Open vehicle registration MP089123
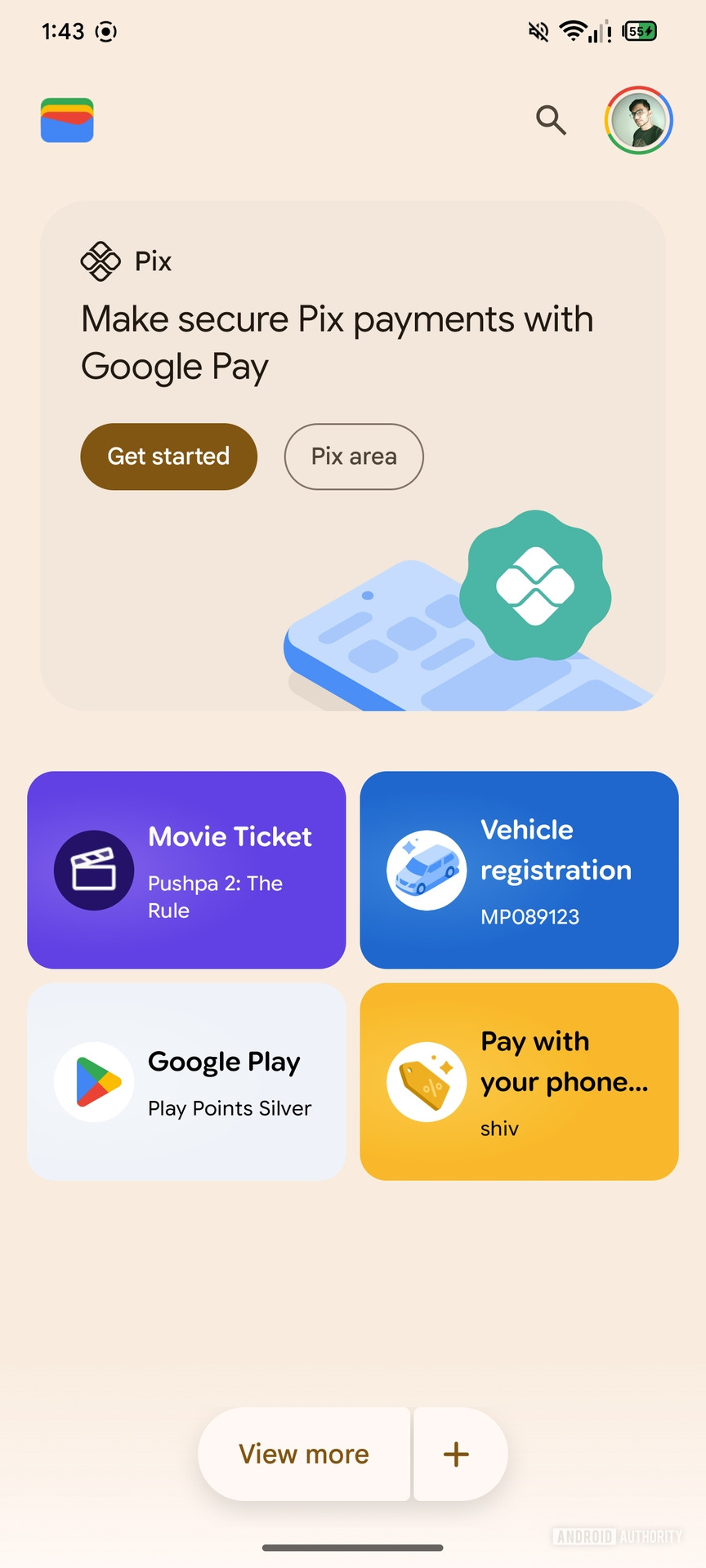The height and width of the screenshot is (1568, 706). [x=519, y=871]
